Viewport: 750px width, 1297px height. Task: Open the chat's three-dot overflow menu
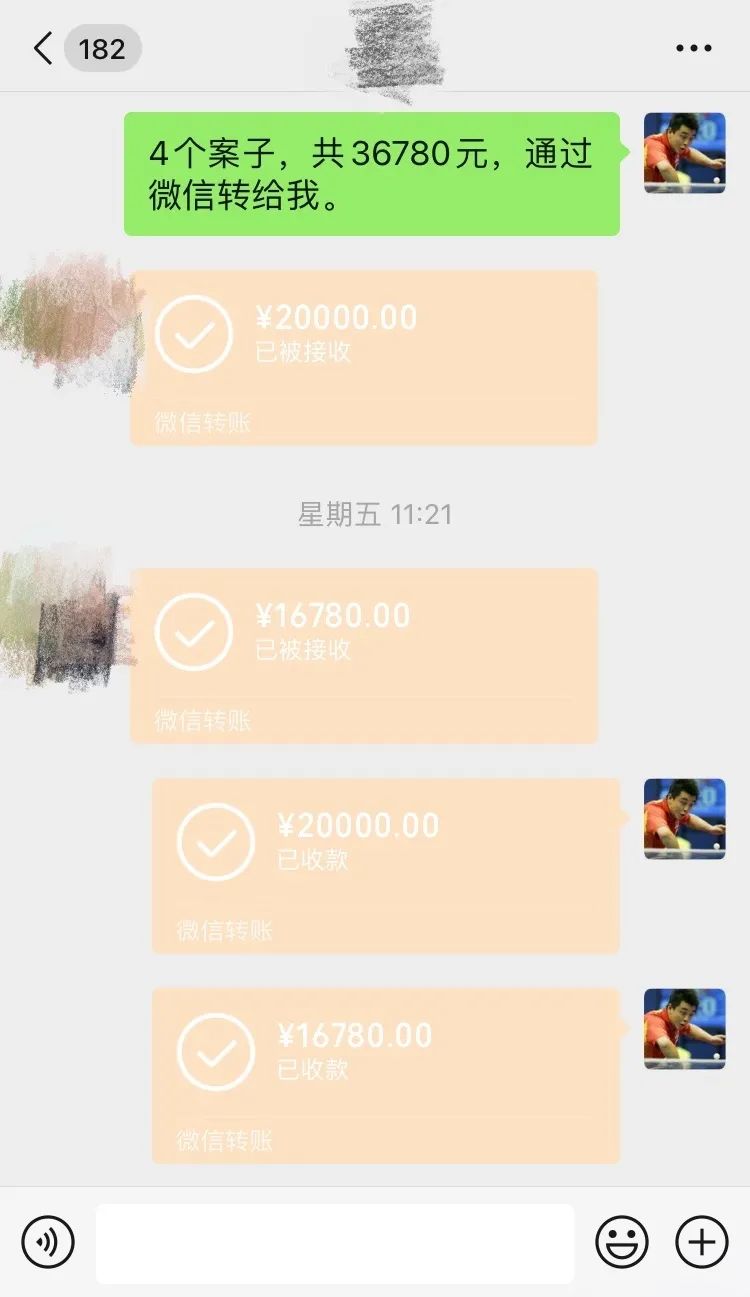[x=693, y=48]
